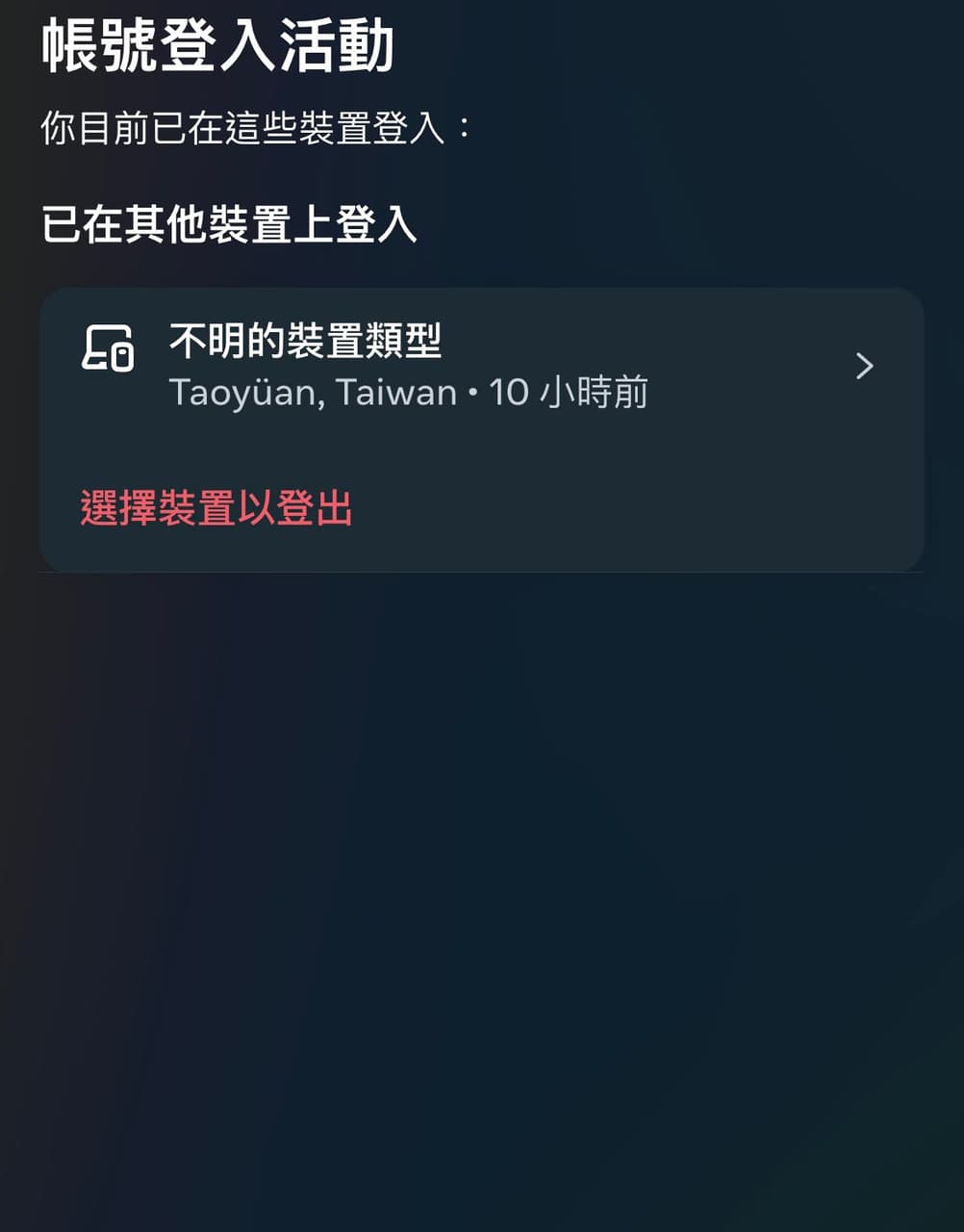Viewport: 964px width, 1232px height.
Task: Open details via the right-pointing chevron
Action: pyautogui.click(x=865, y=367)
